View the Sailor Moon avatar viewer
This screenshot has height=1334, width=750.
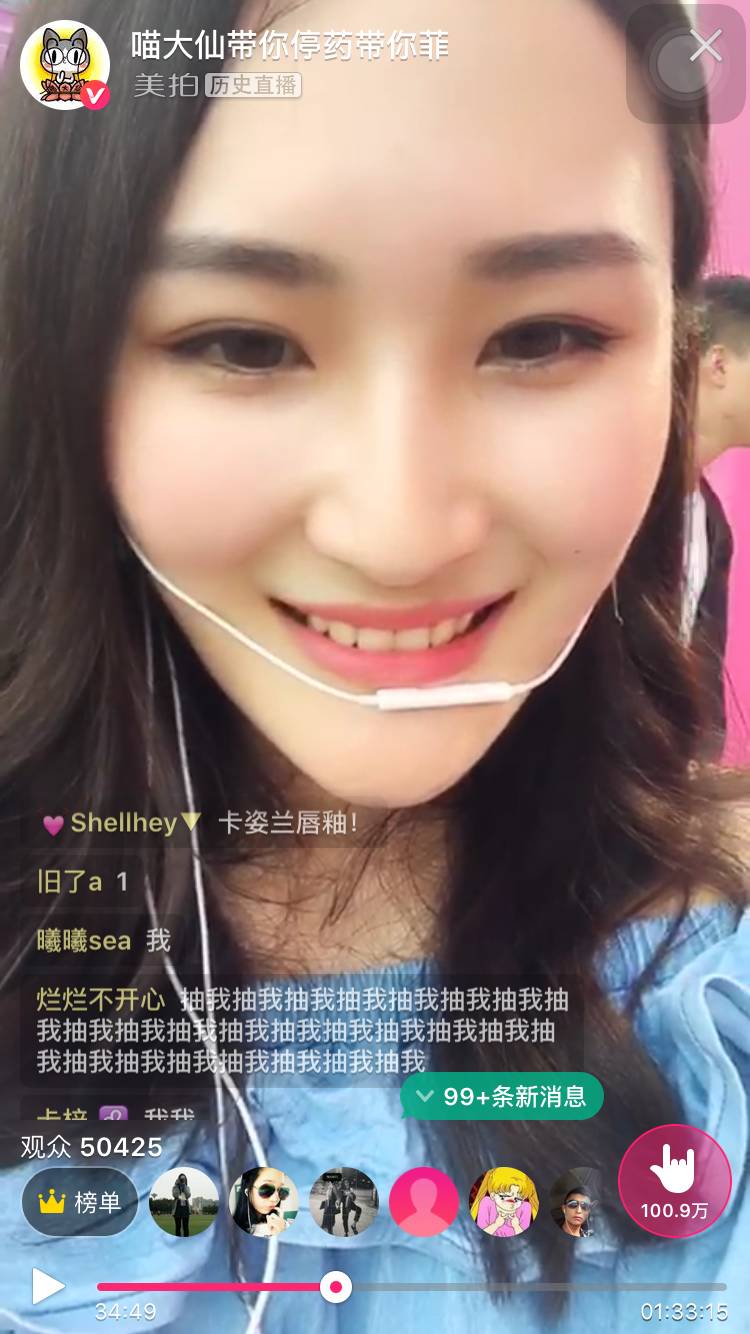(x=504, y=1202)
